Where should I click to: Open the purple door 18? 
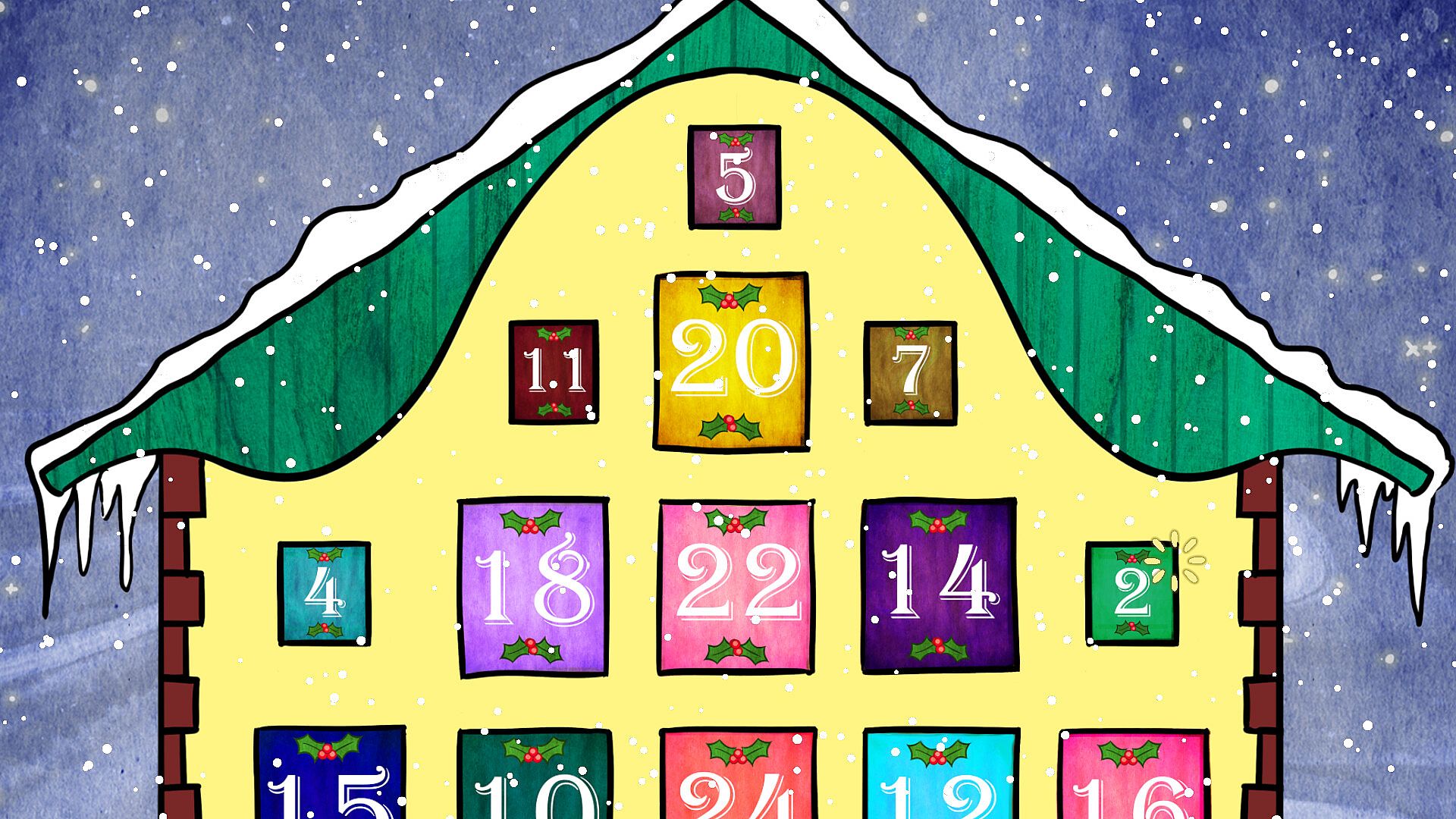click(x=534, y=587)
